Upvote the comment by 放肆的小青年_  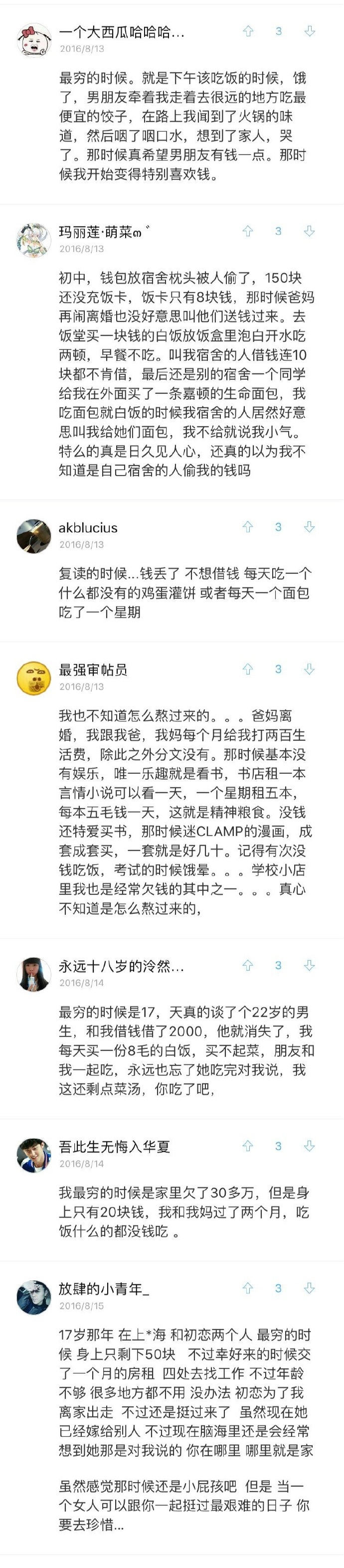pyautogui.click(x=248, y=1289)
